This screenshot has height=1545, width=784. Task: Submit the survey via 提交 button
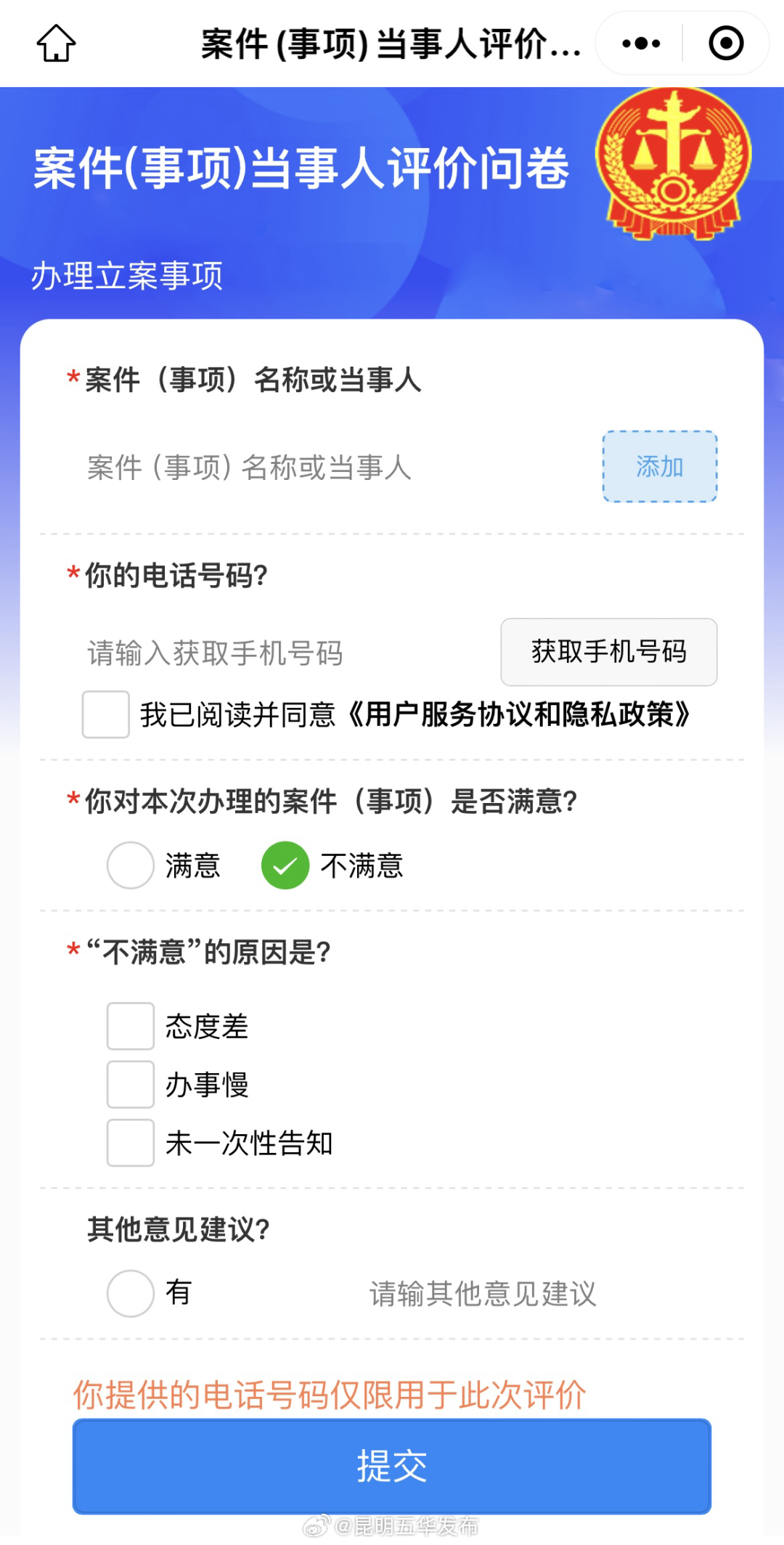[392, 1464]
